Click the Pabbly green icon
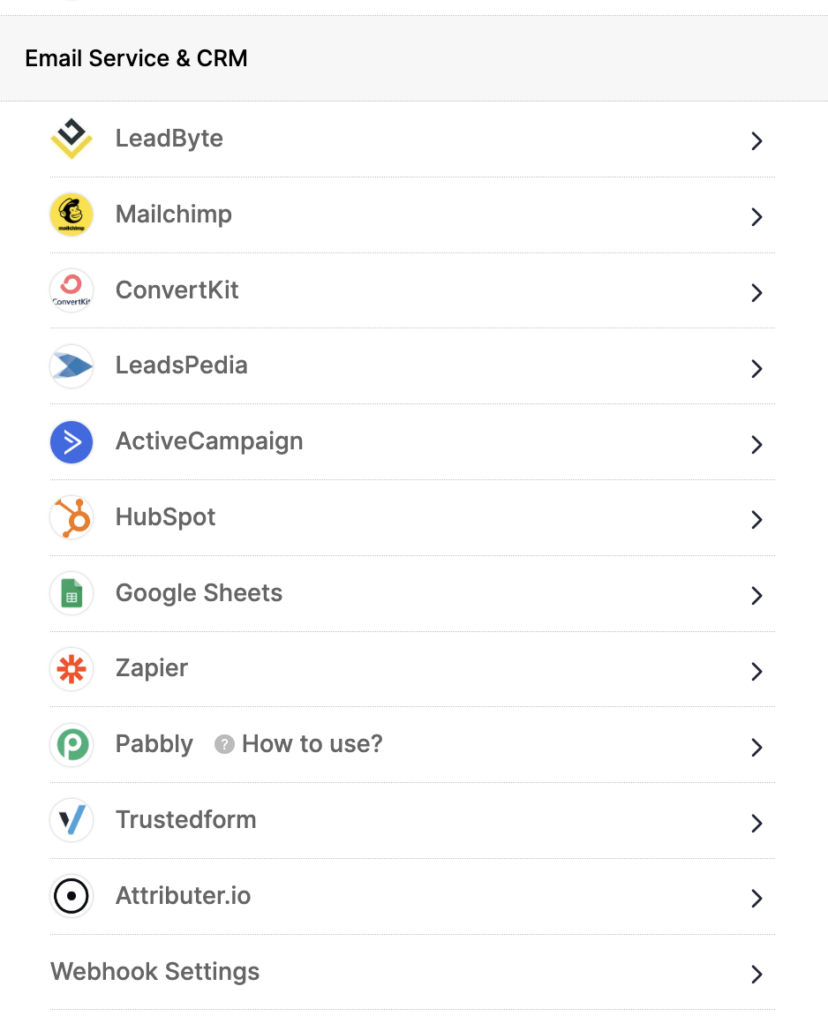Screen dimensions: 828x1024 [71, 744]
